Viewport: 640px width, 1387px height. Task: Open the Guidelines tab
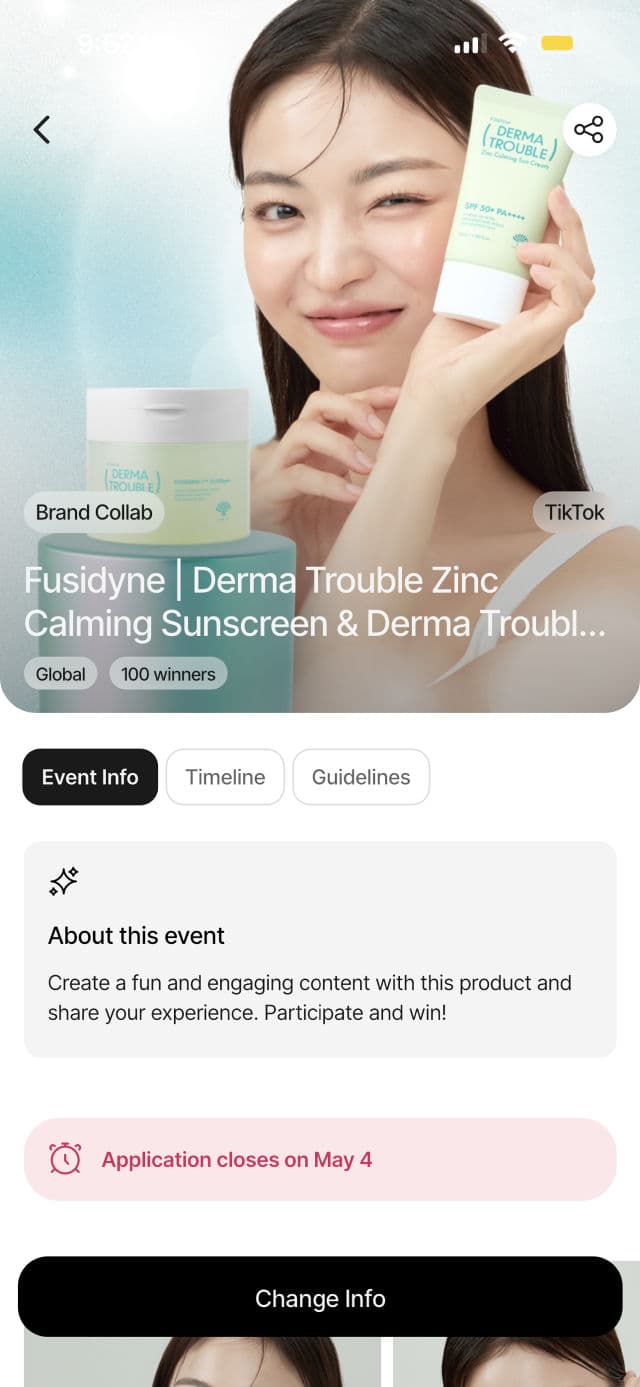(x=361, y=777)
